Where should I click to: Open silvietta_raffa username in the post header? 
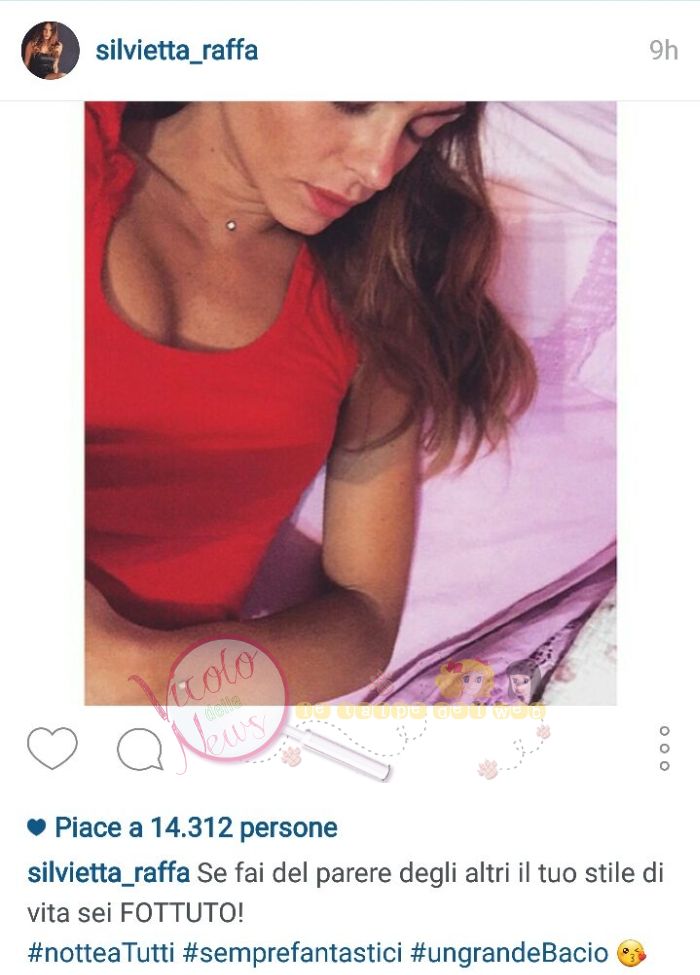click(x=177, y=51)
